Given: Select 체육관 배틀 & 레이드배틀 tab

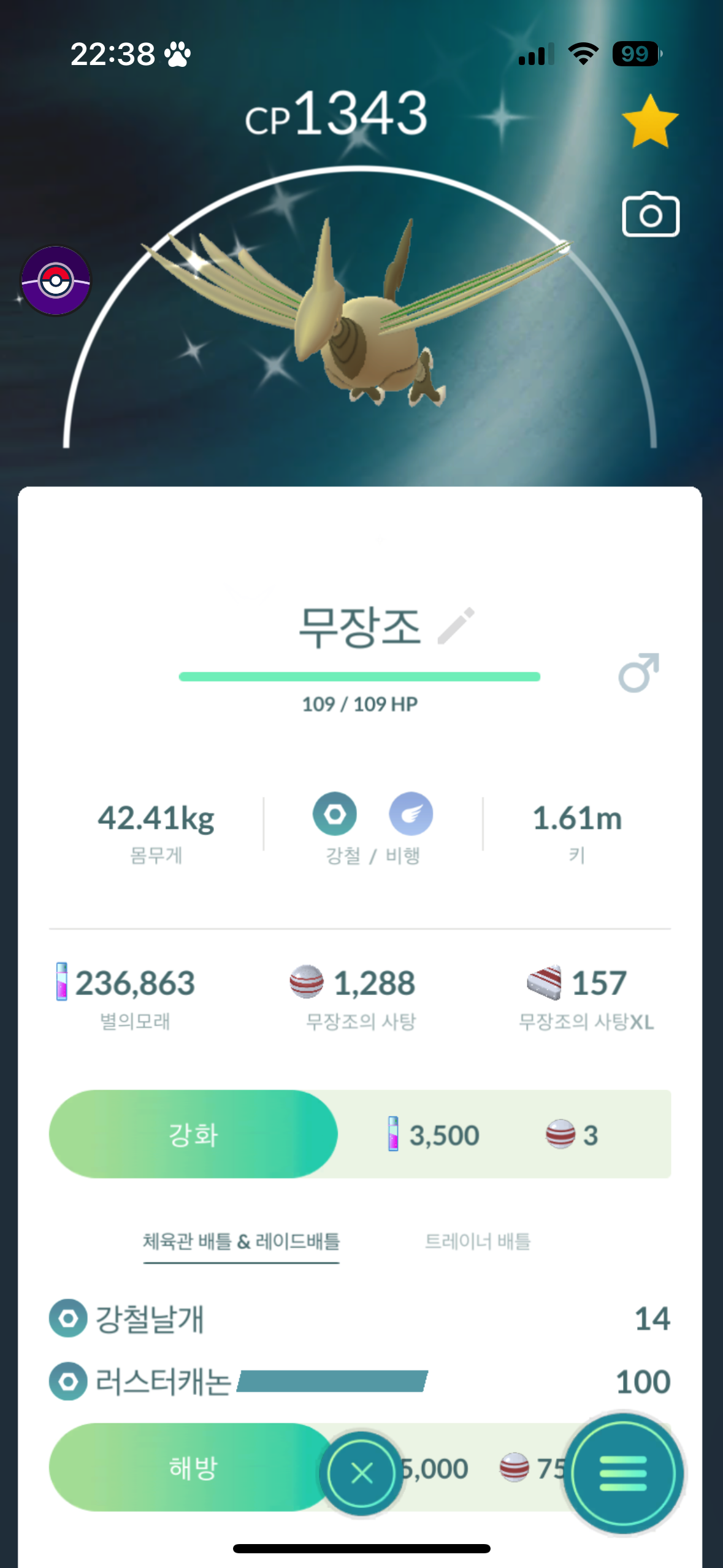Looking at the screenshot, I should pos(241,1241).
